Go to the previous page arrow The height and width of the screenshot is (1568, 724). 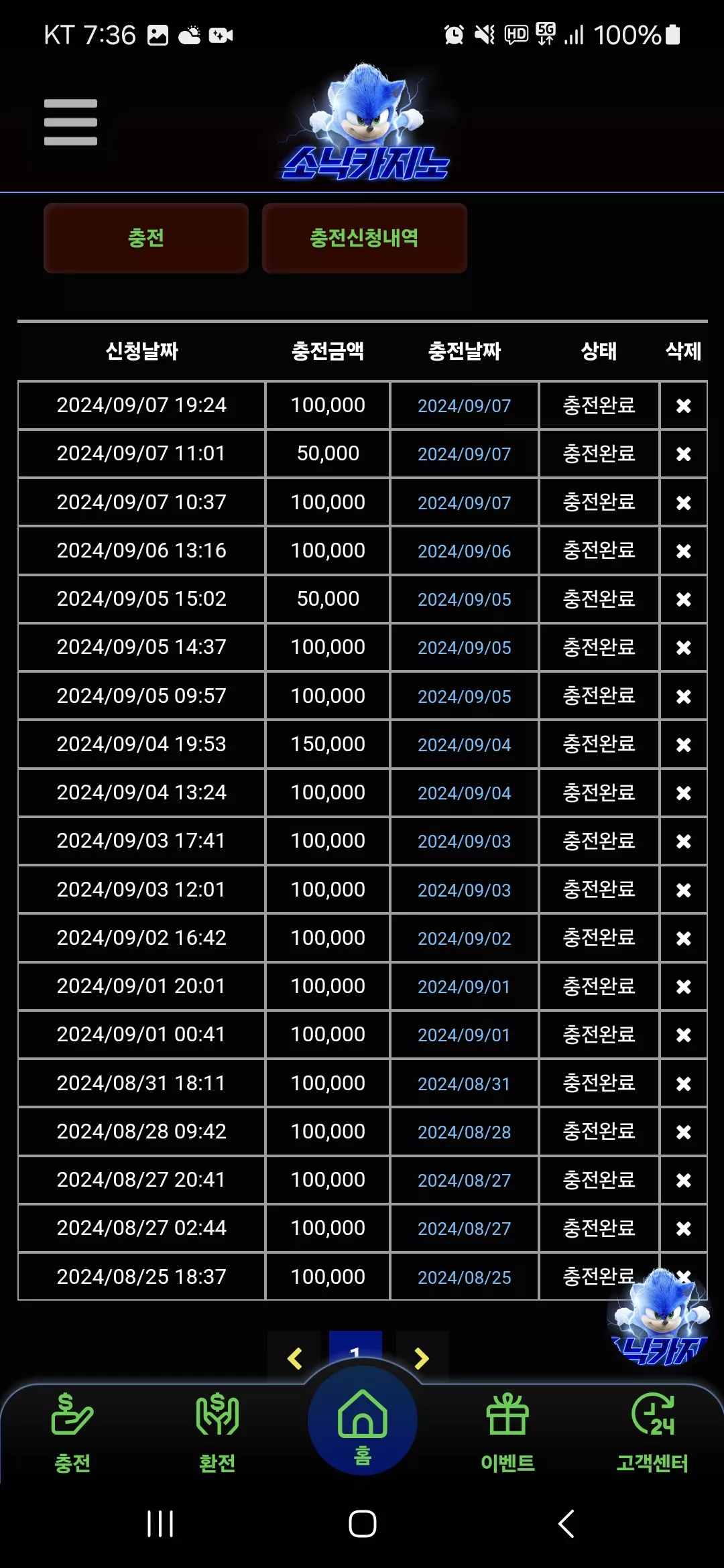[294, 1358]
